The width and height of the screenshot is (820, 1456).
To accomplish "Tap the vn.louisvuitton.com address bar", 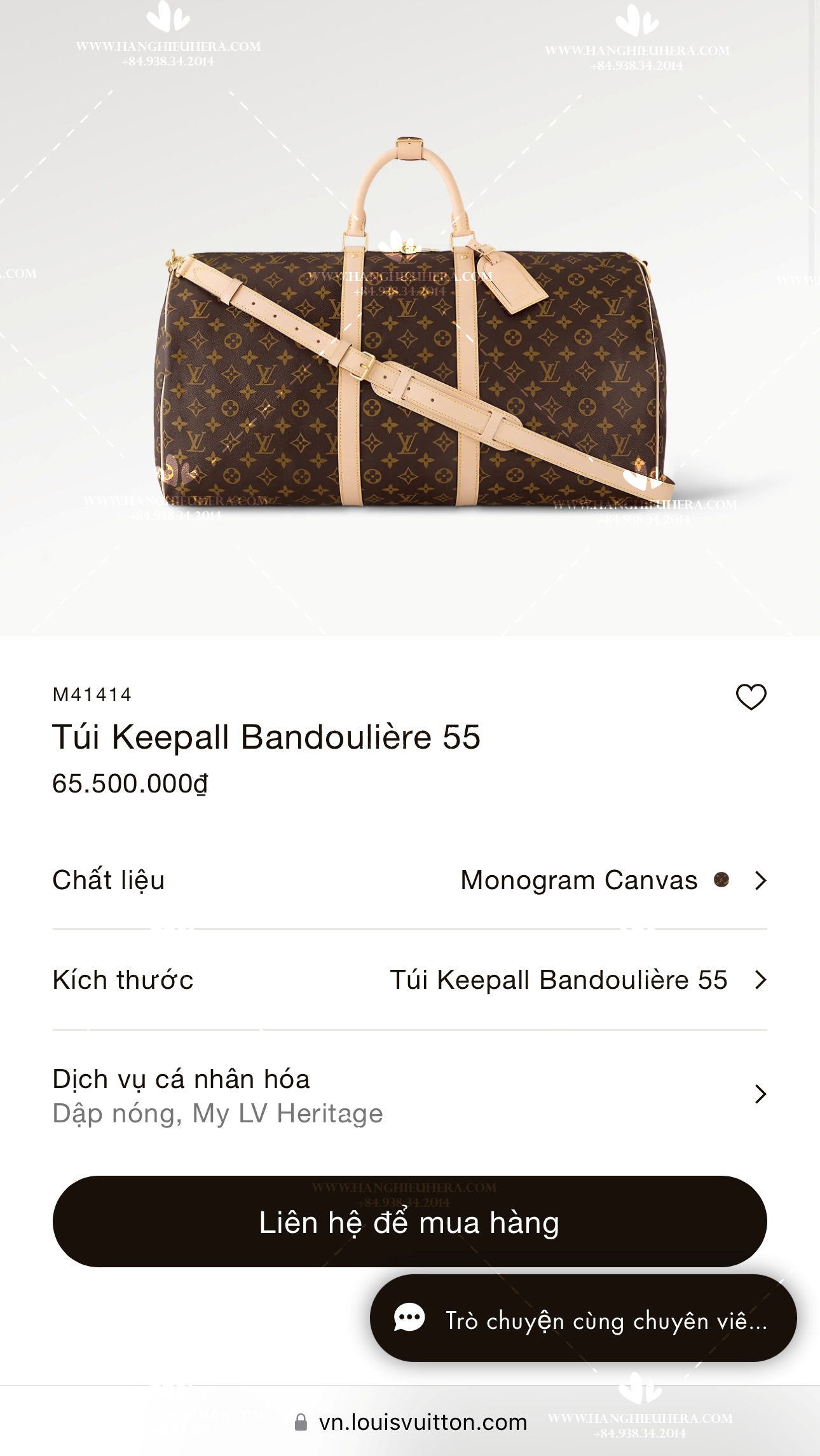I will [411, 1422].
